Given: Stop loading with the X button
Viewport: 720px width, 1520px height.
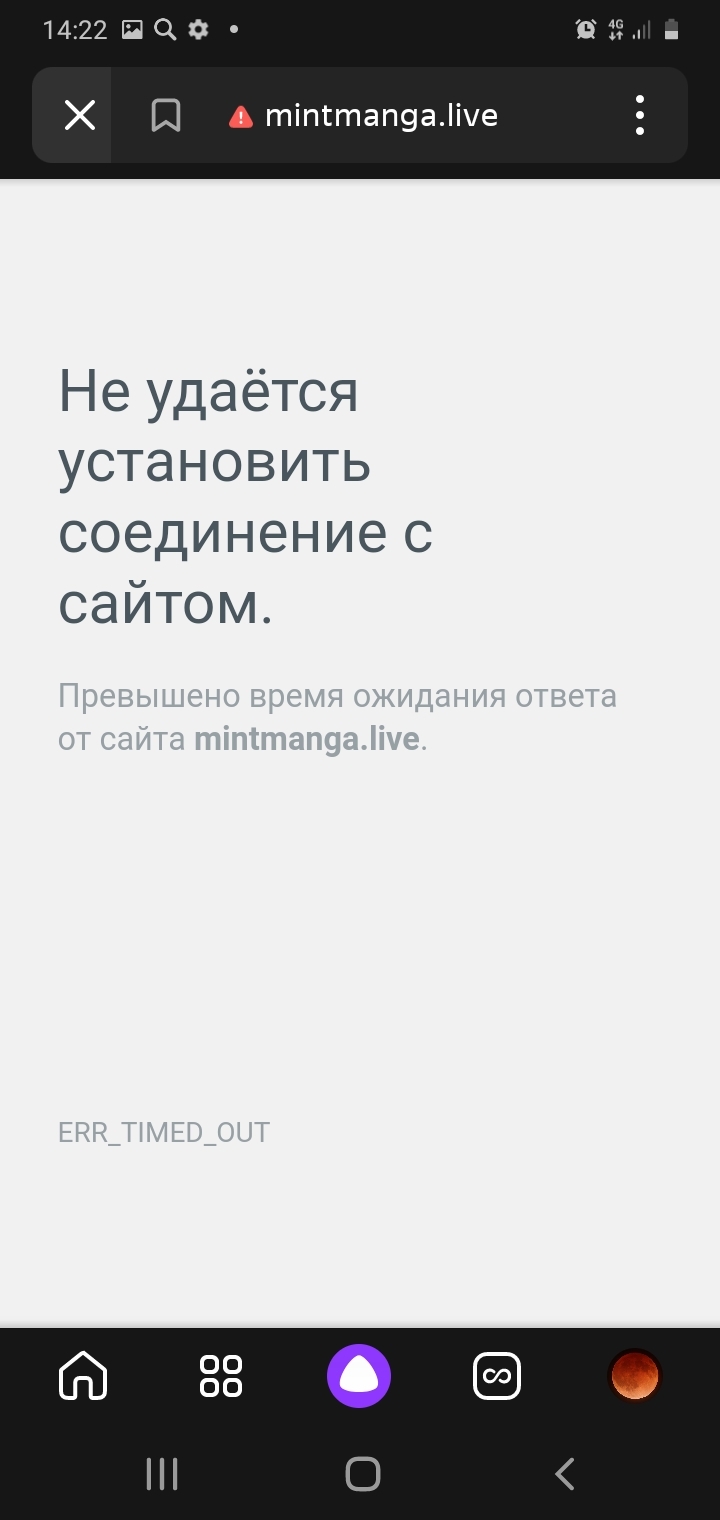Looking at the screenshot, I should (x=80, y=116).
